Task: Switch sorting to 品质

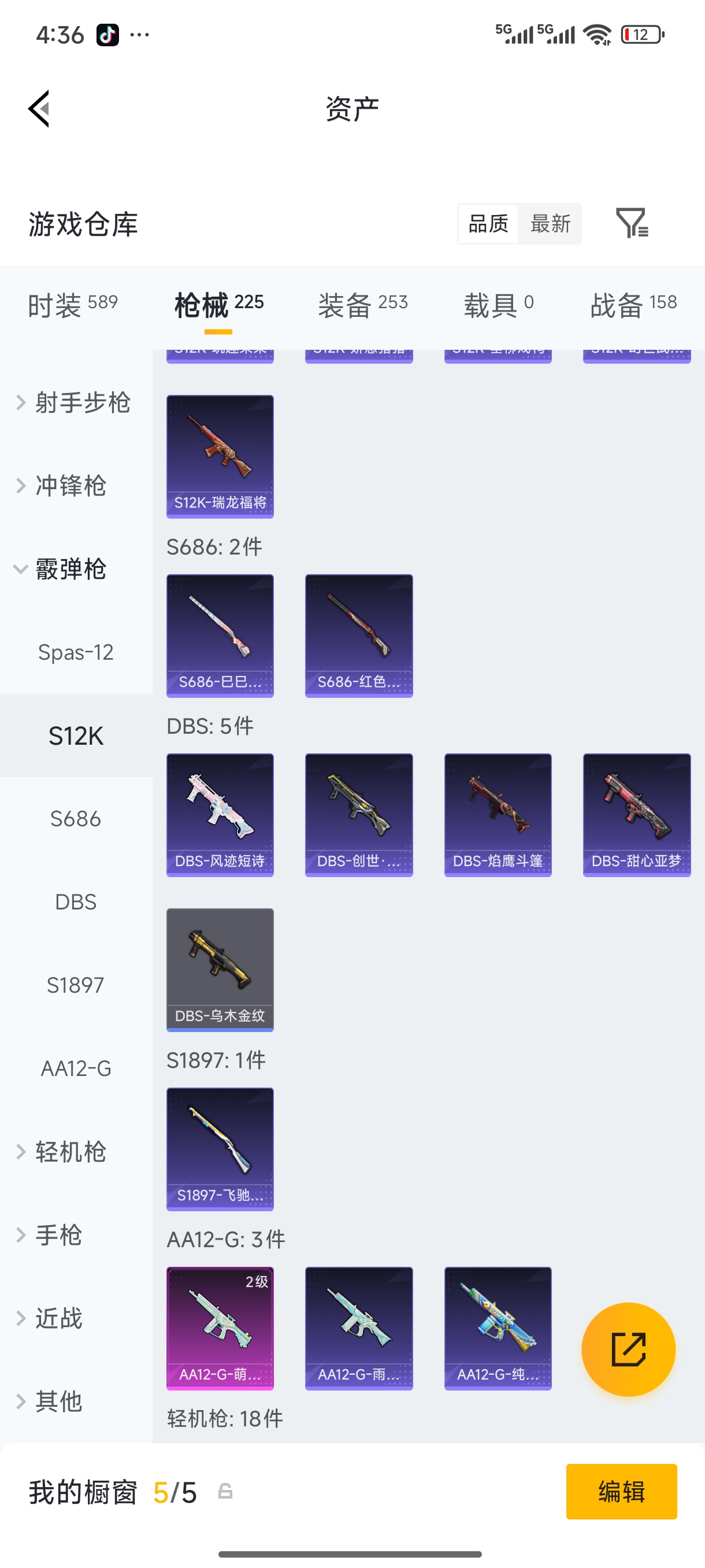Action: (487, 223)
